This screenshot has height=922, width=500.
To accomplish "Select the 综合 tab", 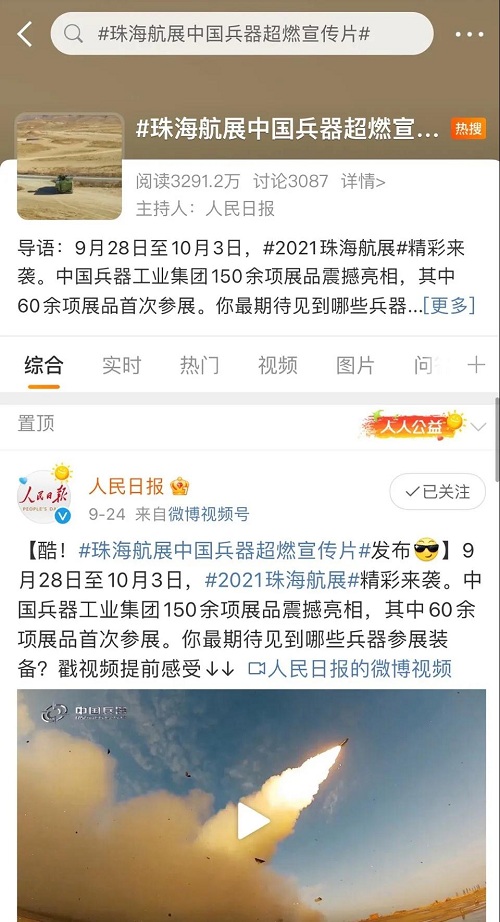I will (44, 365).
